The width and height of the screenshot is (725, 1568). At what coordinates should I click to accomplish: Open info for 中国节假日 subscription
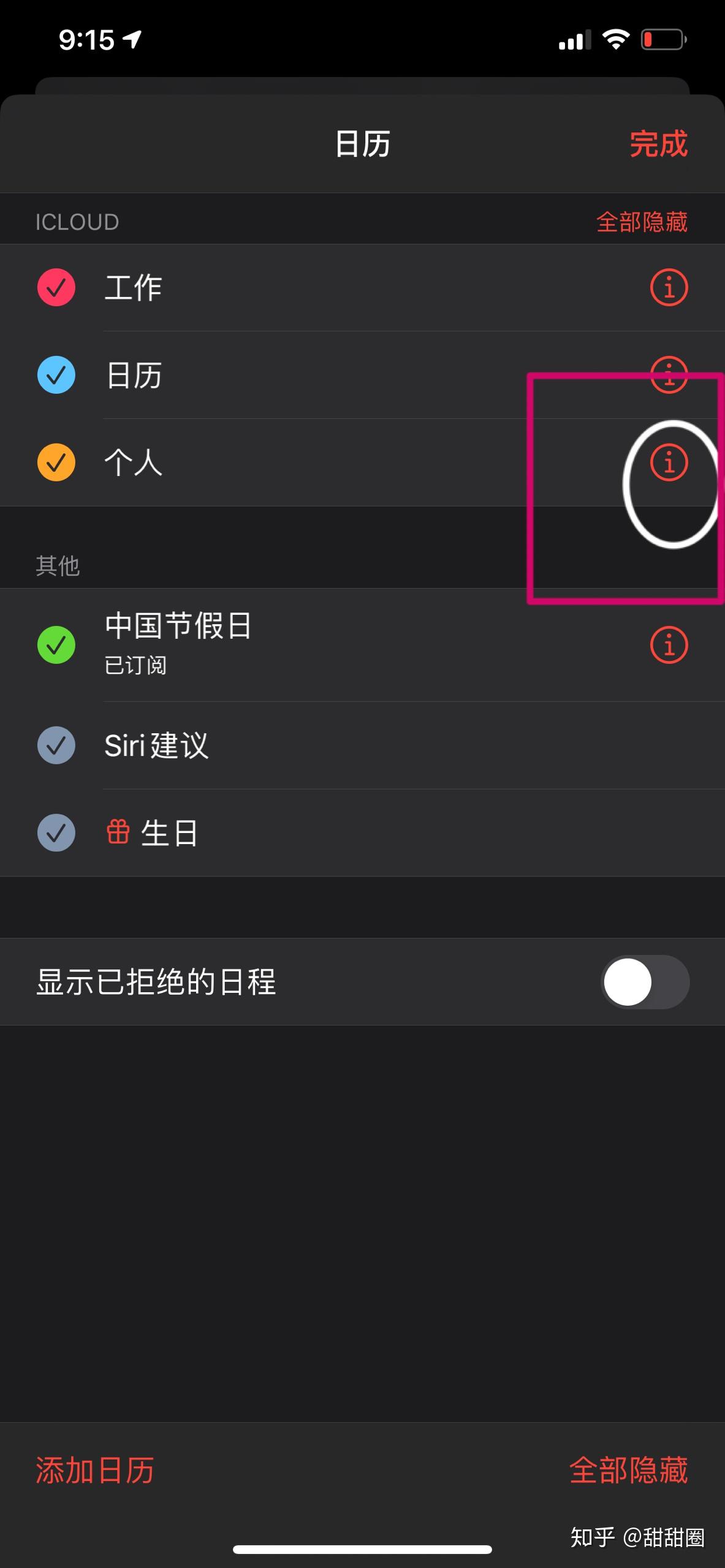669,644
